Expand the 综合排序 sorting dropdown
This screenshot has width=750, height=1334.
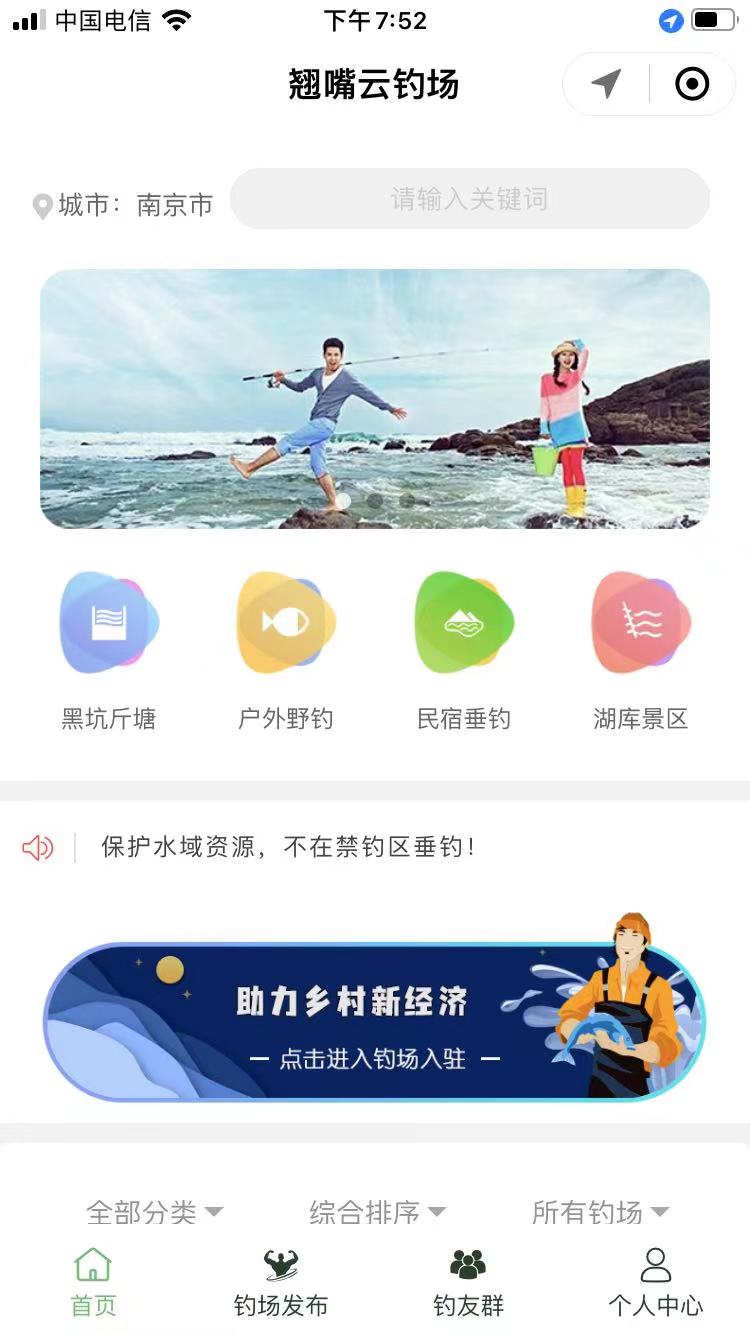377,1212
